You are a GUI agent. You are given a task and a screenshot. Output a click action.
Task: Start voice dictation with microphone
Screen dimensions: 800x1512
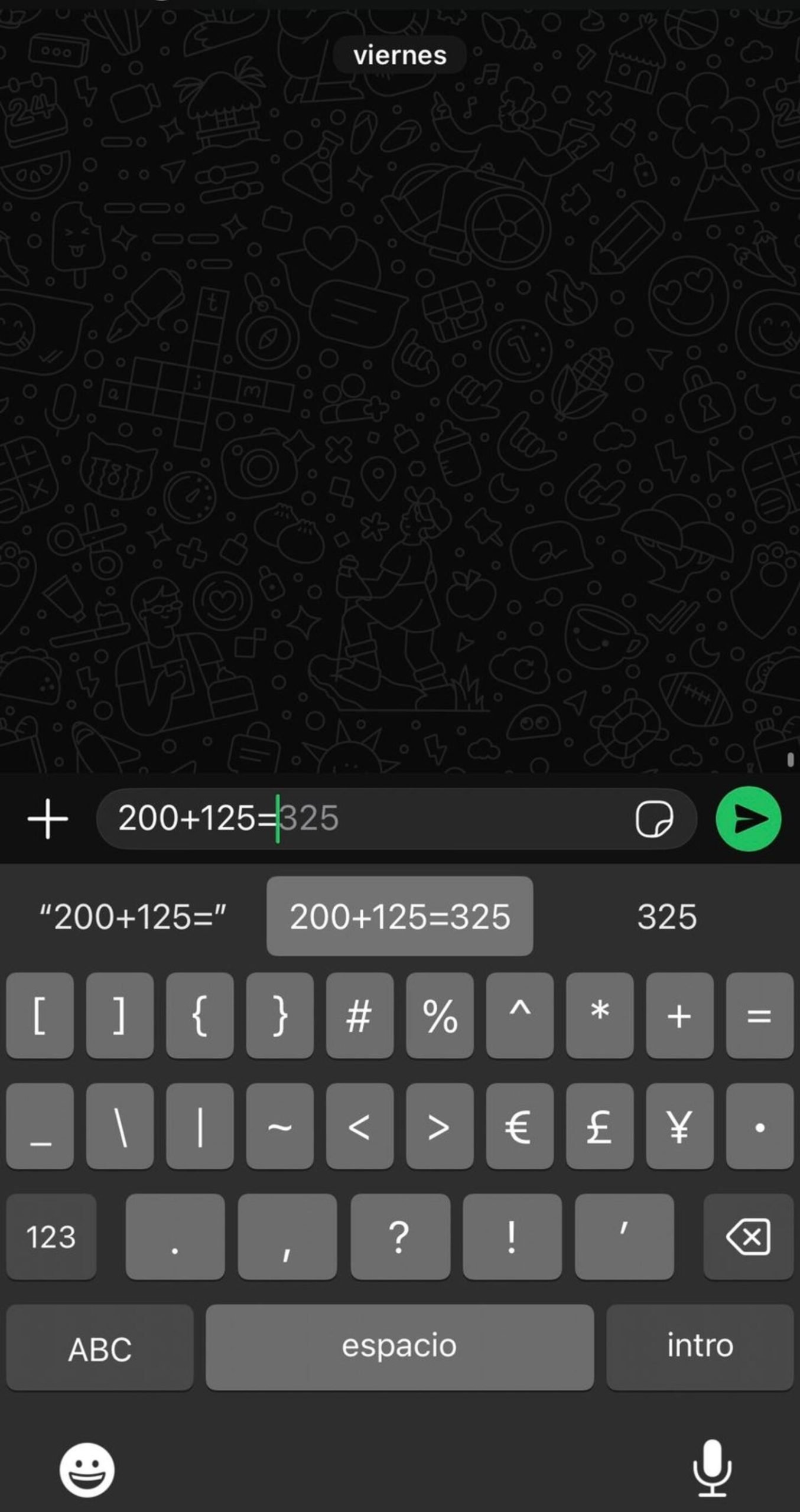point(712,1468)
